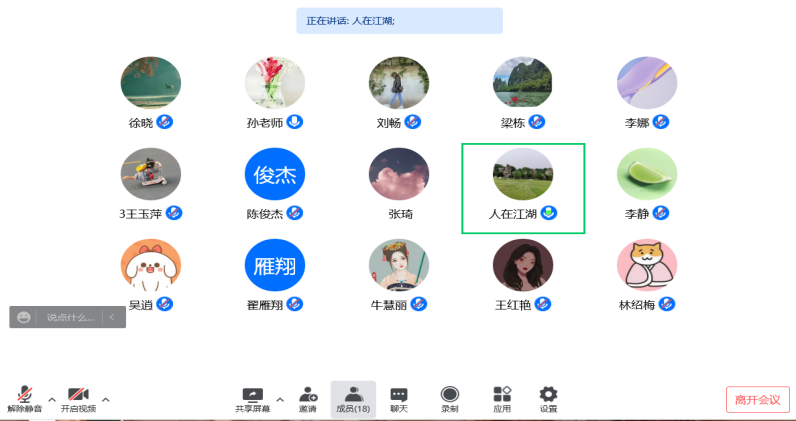The image size is (796, 421).
Task: Select participant tile 陈俊杰
Action: (x=274, y=182)
